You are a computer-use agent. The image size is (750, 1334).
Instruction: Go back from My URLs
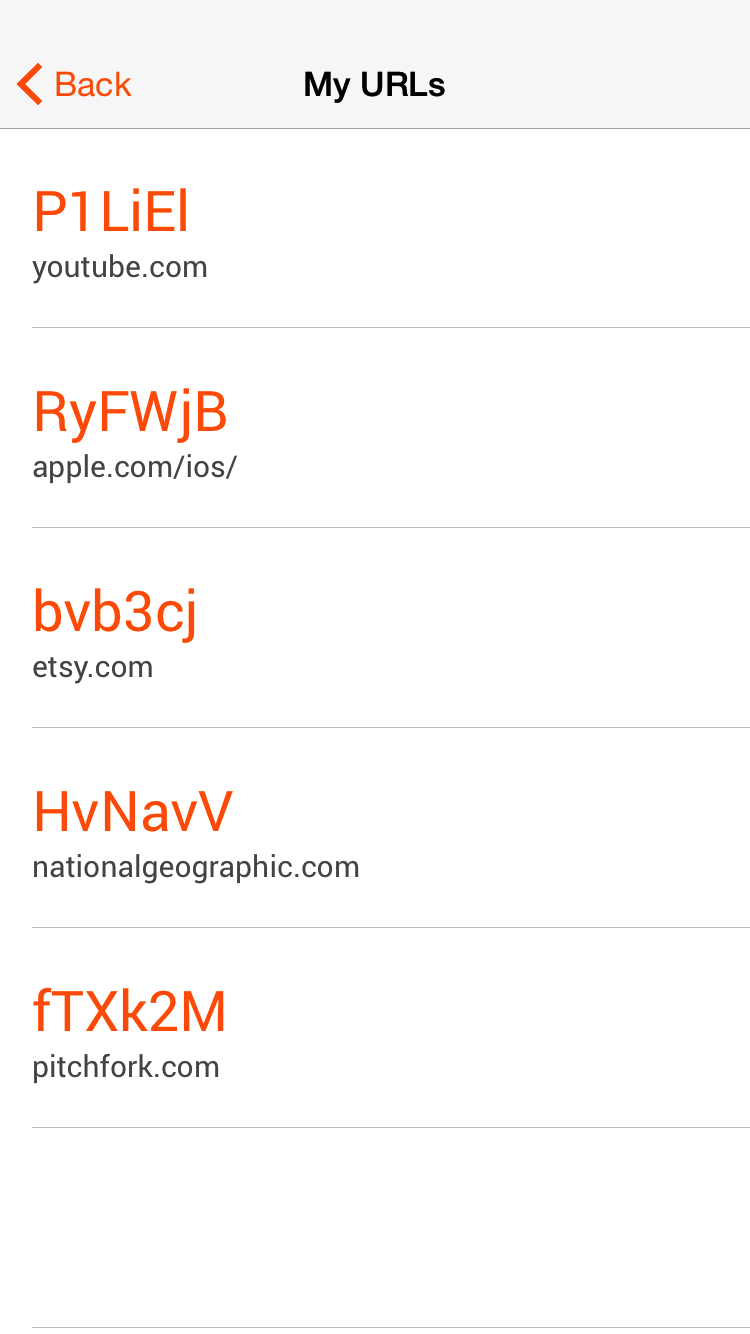click(x=75, y=85)
